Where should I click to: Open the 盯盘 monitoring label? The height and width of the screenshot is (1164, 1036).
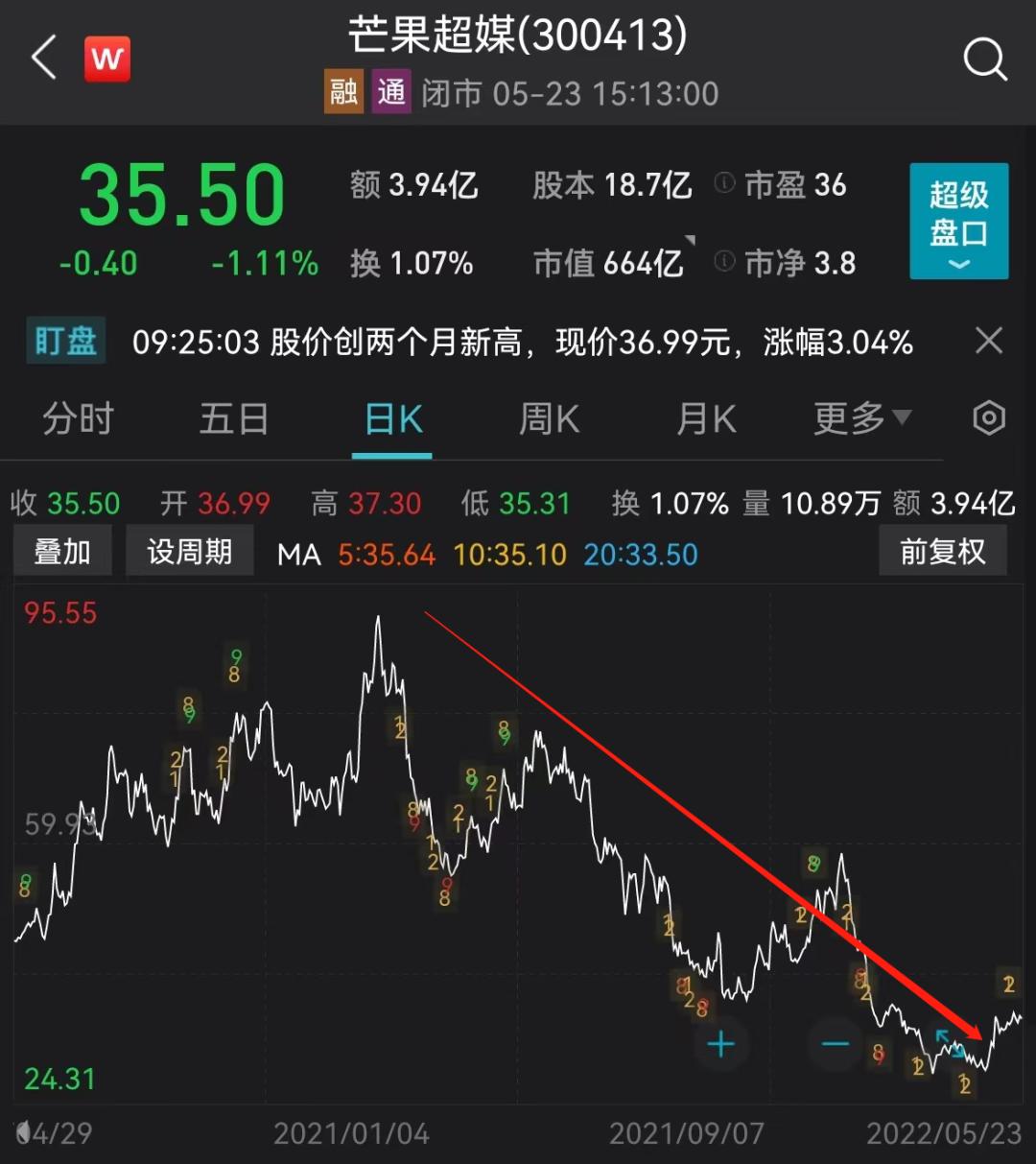tap(66, 342)
